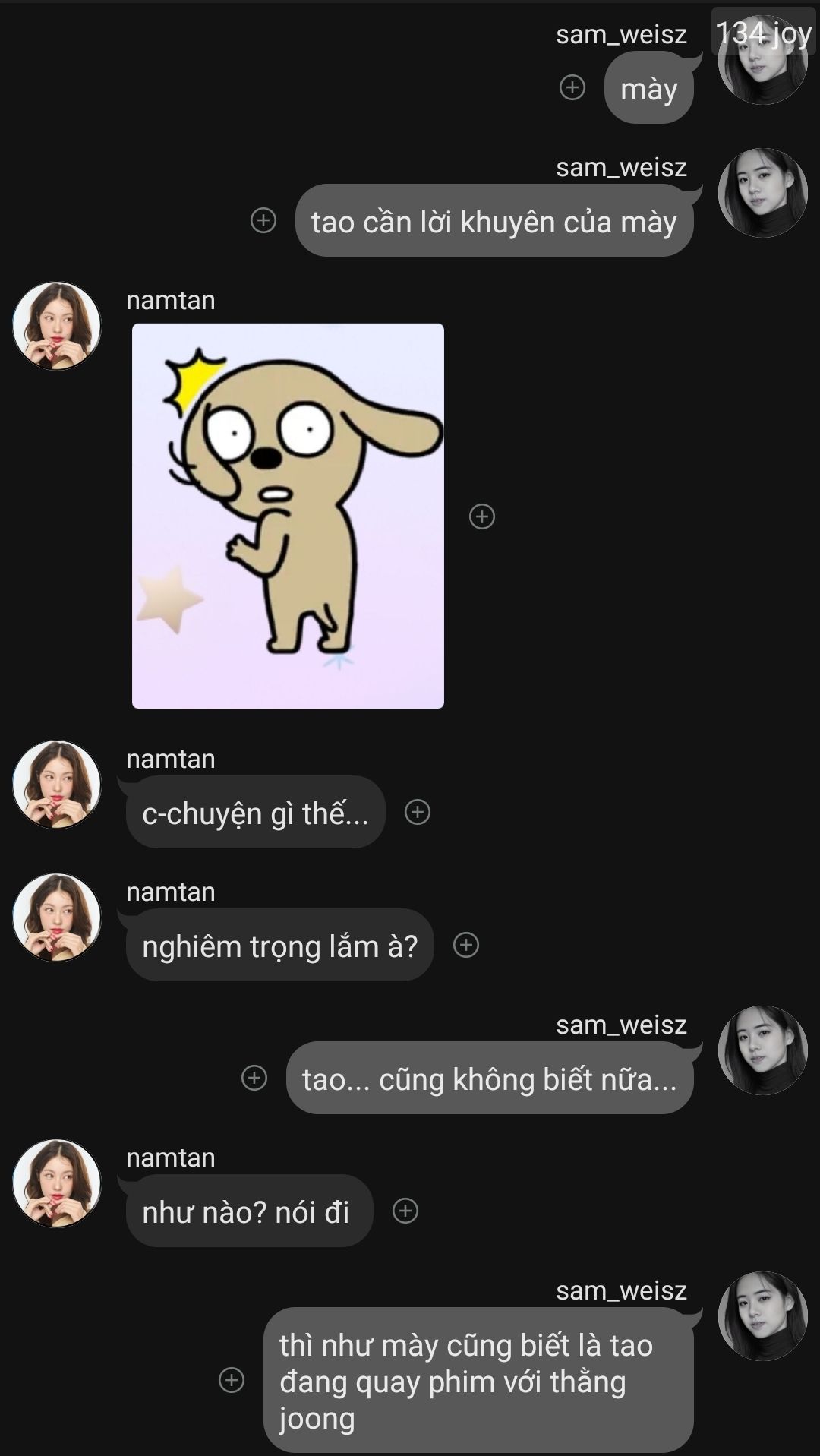
Task: Add reaction to the "mày" message
Action: [572, 87]
